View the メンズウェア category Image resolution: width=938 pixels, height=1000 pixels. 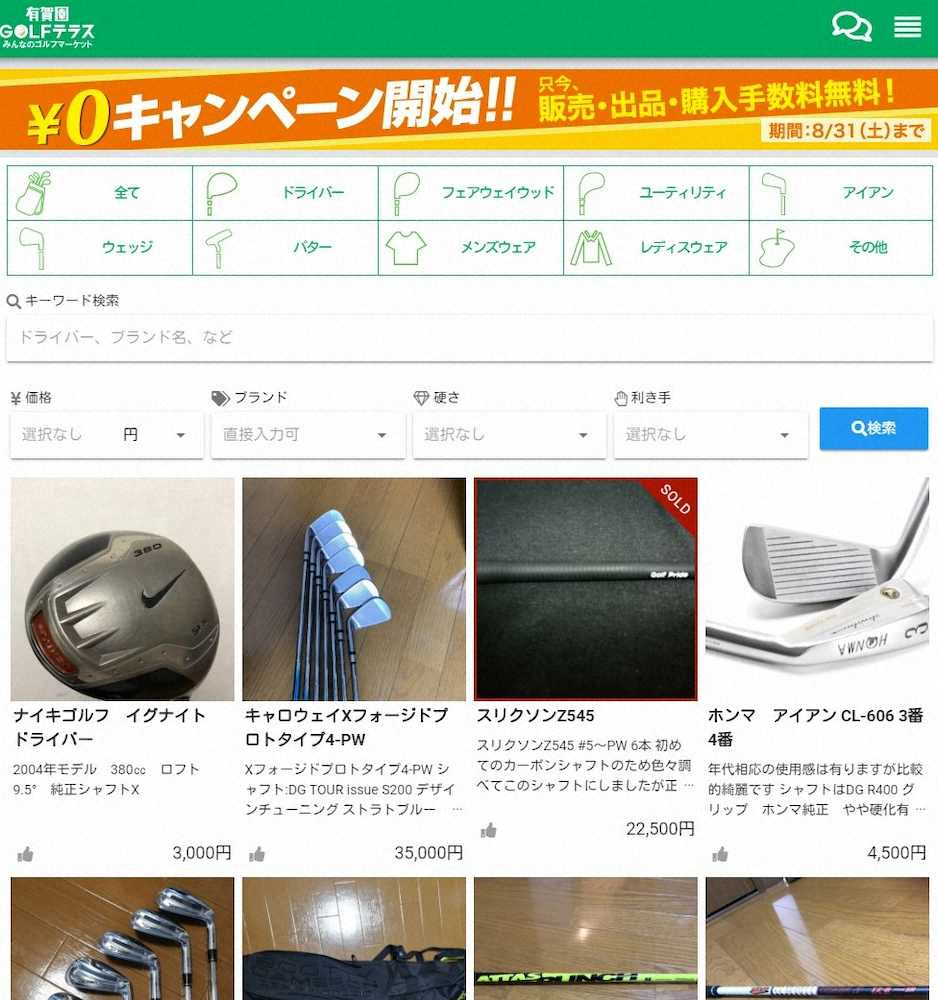tap(471, 248)
